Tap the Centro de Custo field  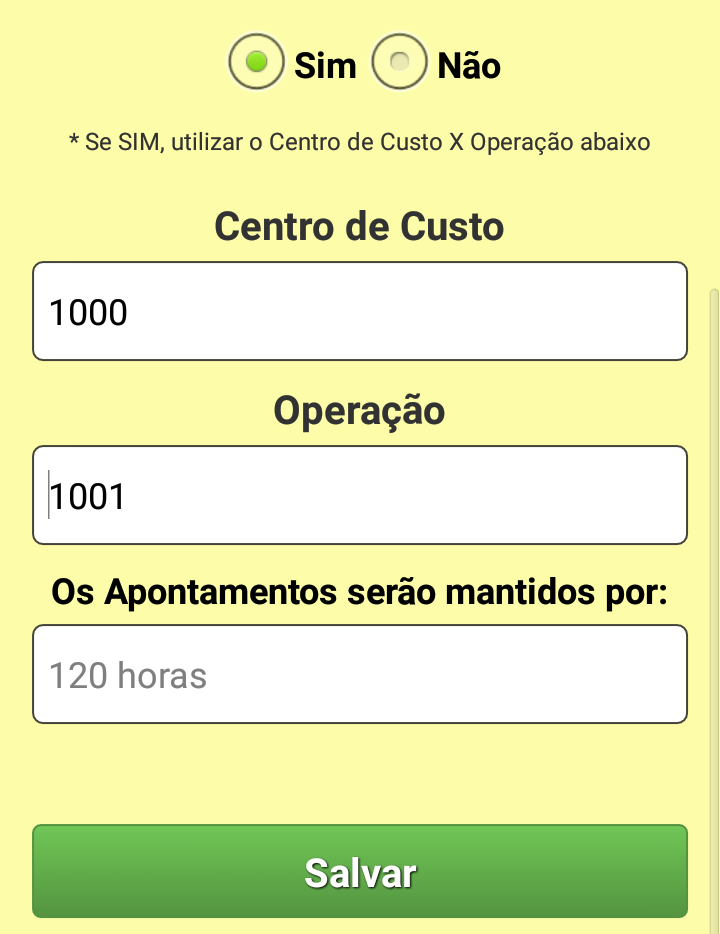tap(360, 311)
